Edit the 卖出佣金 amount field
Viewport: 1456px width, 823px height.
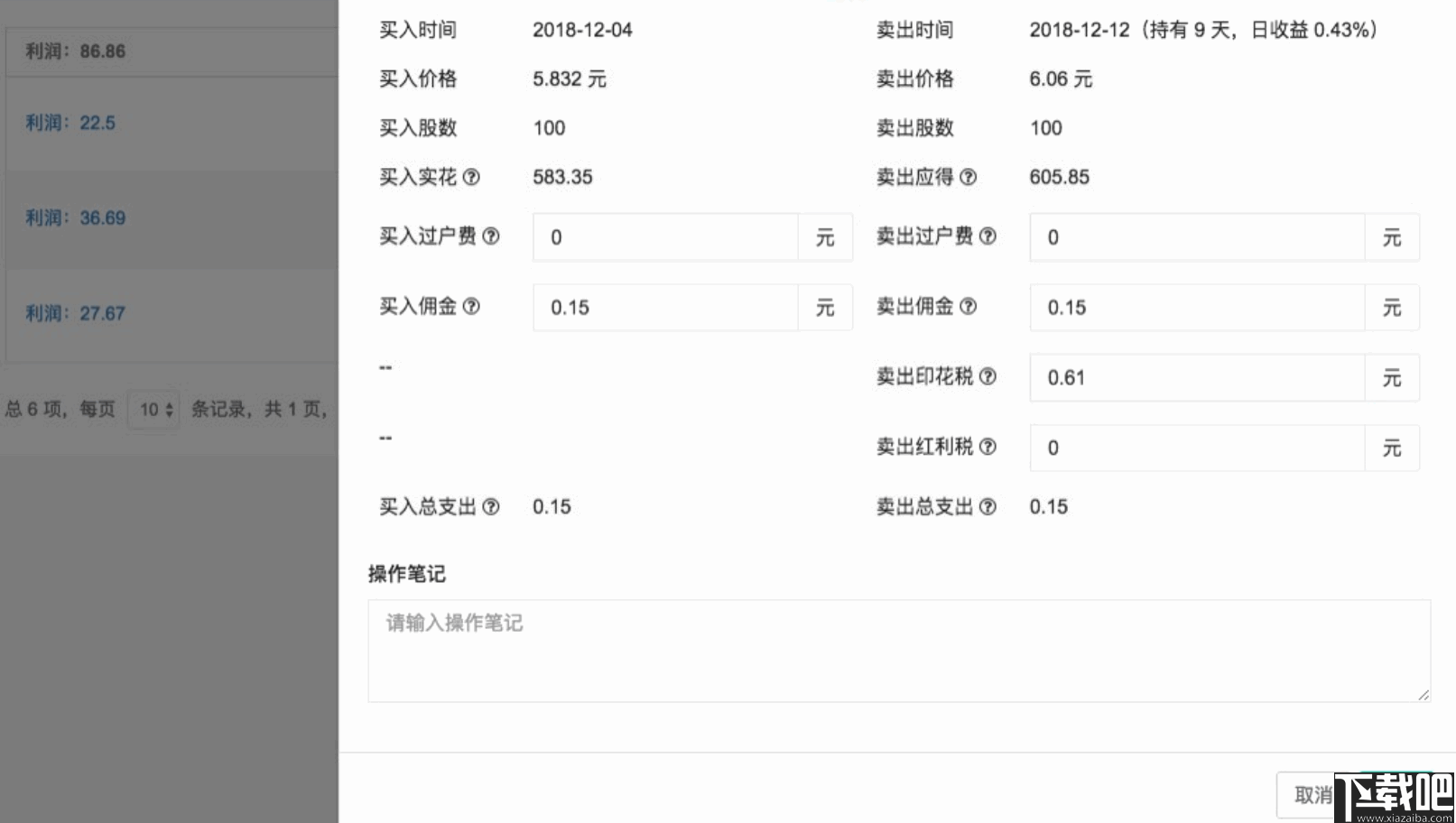coord(1196,308)
